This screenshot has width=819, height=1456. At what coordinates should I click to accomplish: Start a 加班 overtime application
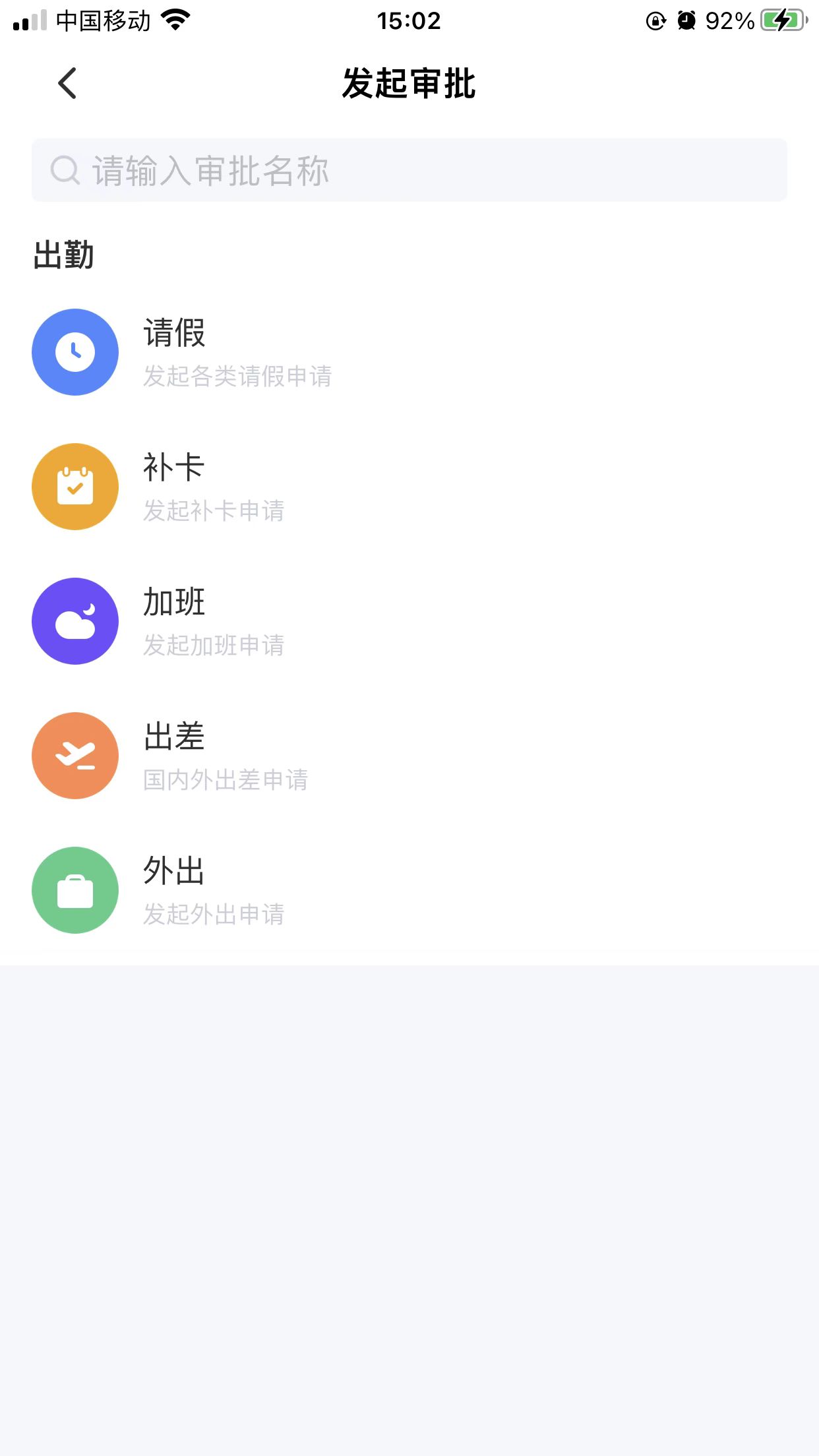[409, 621]
